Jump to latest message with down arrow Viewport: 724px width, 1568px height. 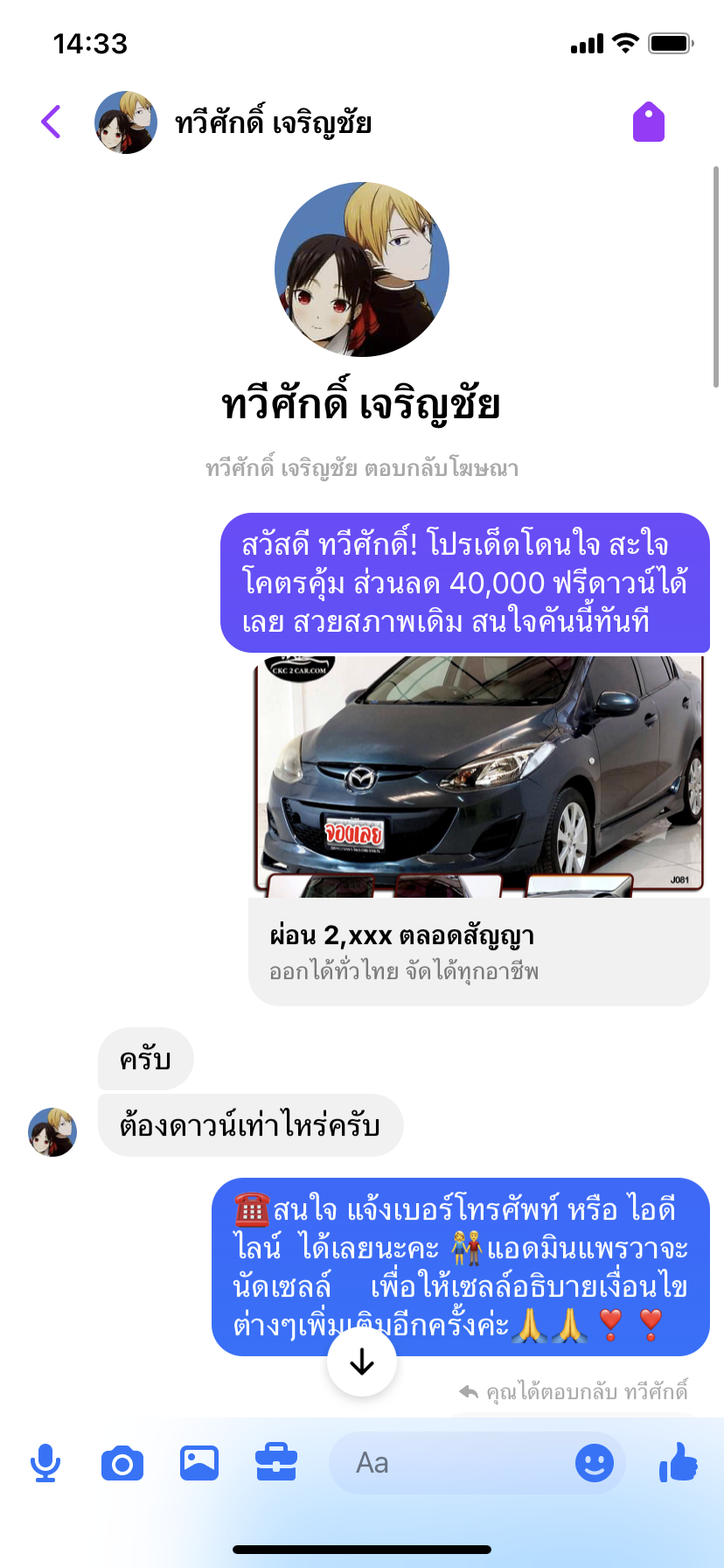coord(361,1362)
